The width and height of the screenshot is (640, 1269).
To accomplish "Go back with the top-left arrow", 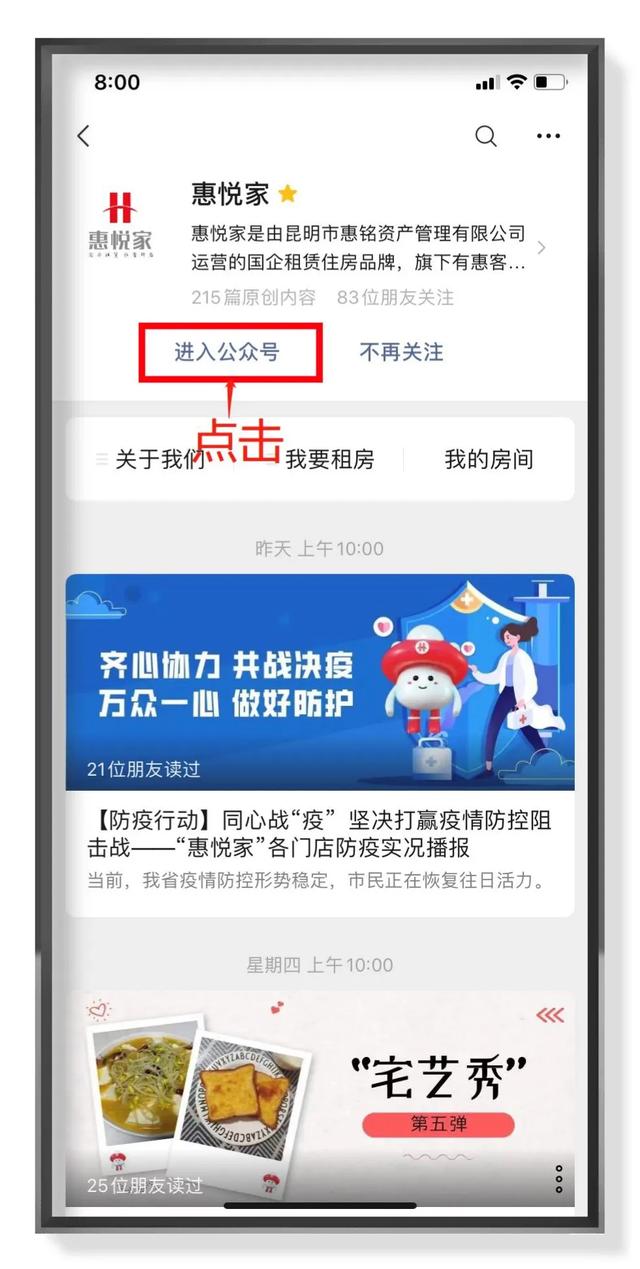I will [84, 136].
